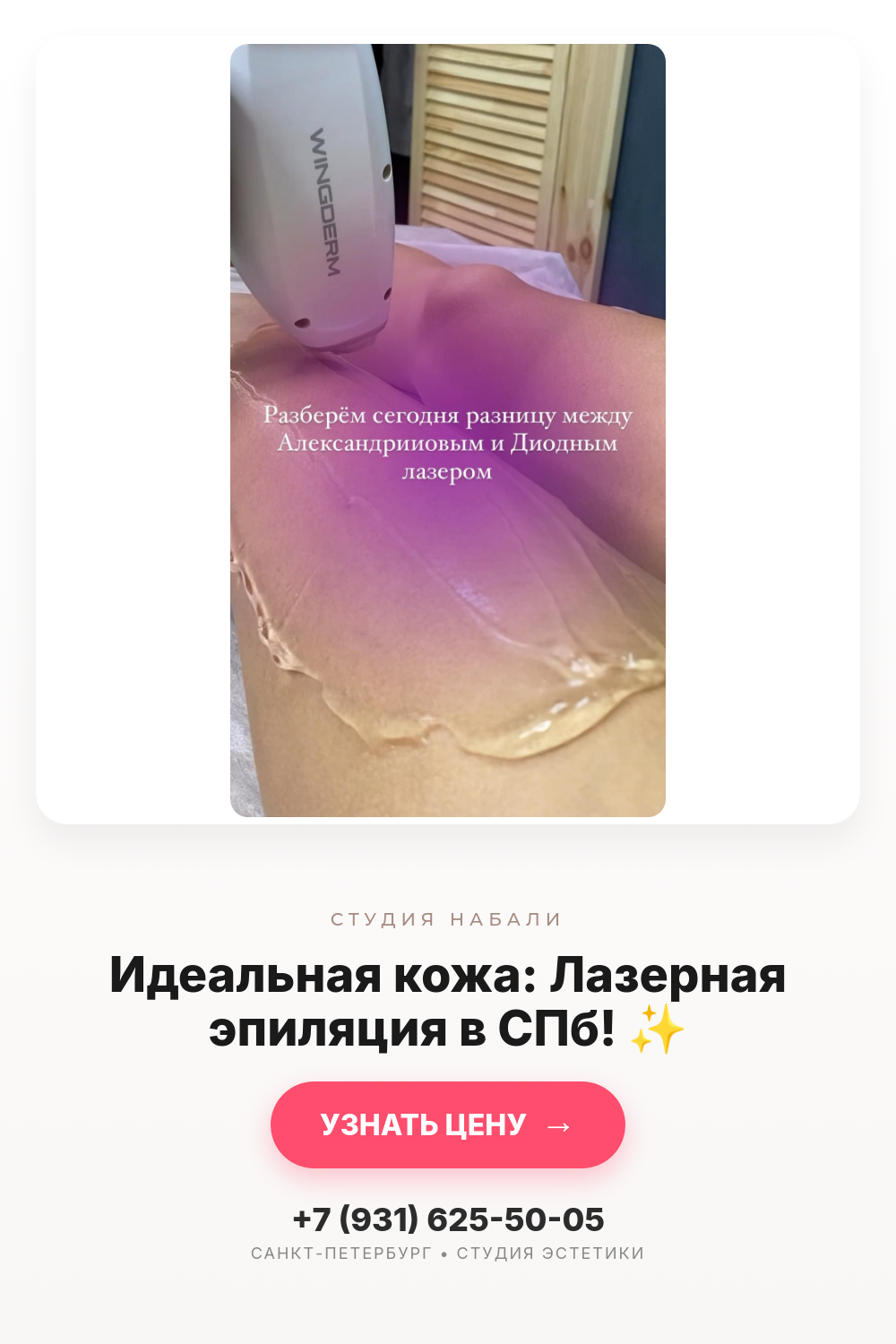Viewport: 896px width, 1344px height.
Task: Open the laser epilation video preview
Action: [x=447, y=430]
